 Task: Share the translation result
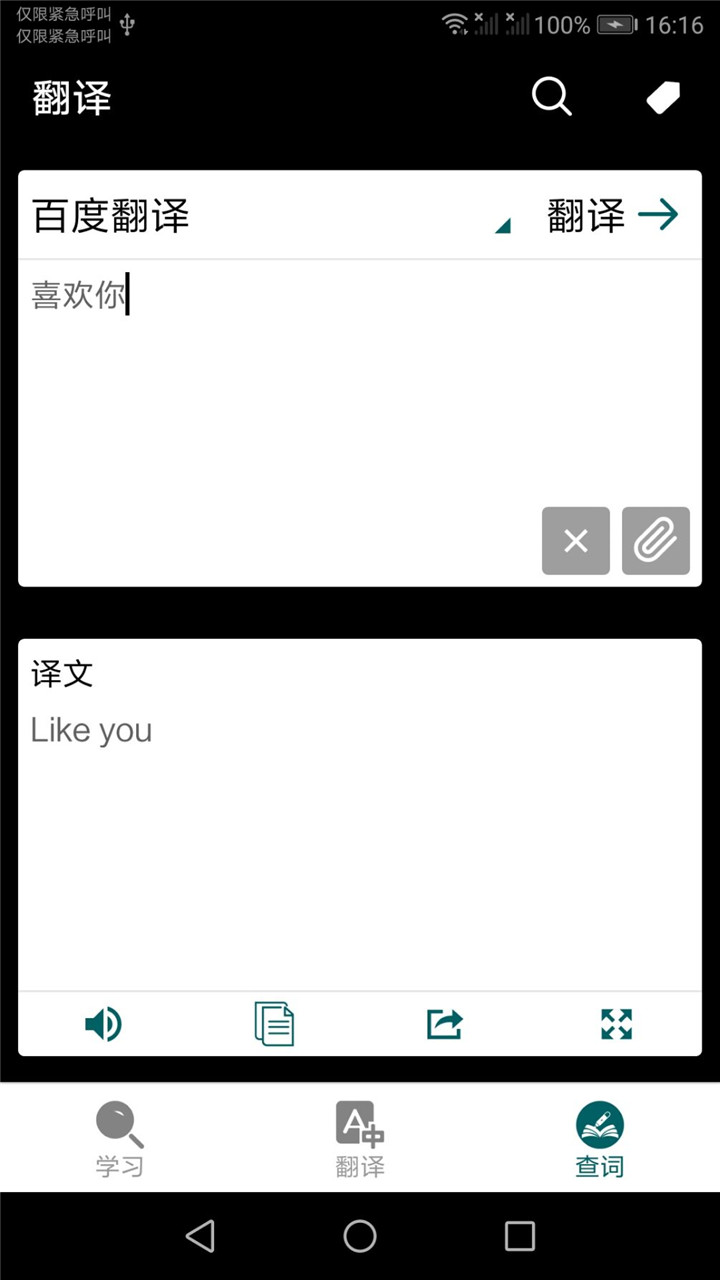(443, 1023)
